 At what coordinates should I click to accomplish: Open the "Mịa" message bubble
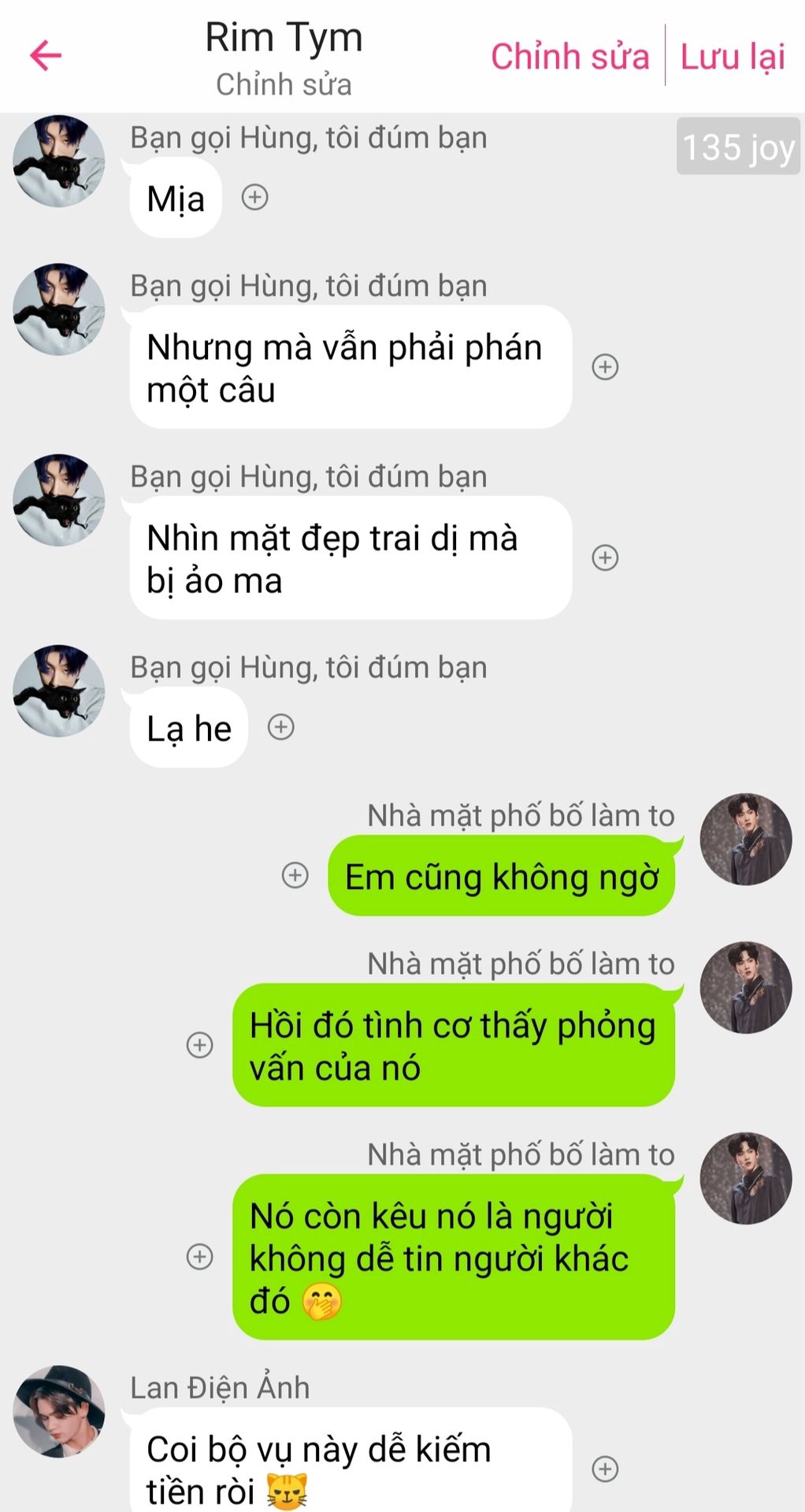click(x=176, y=198)
